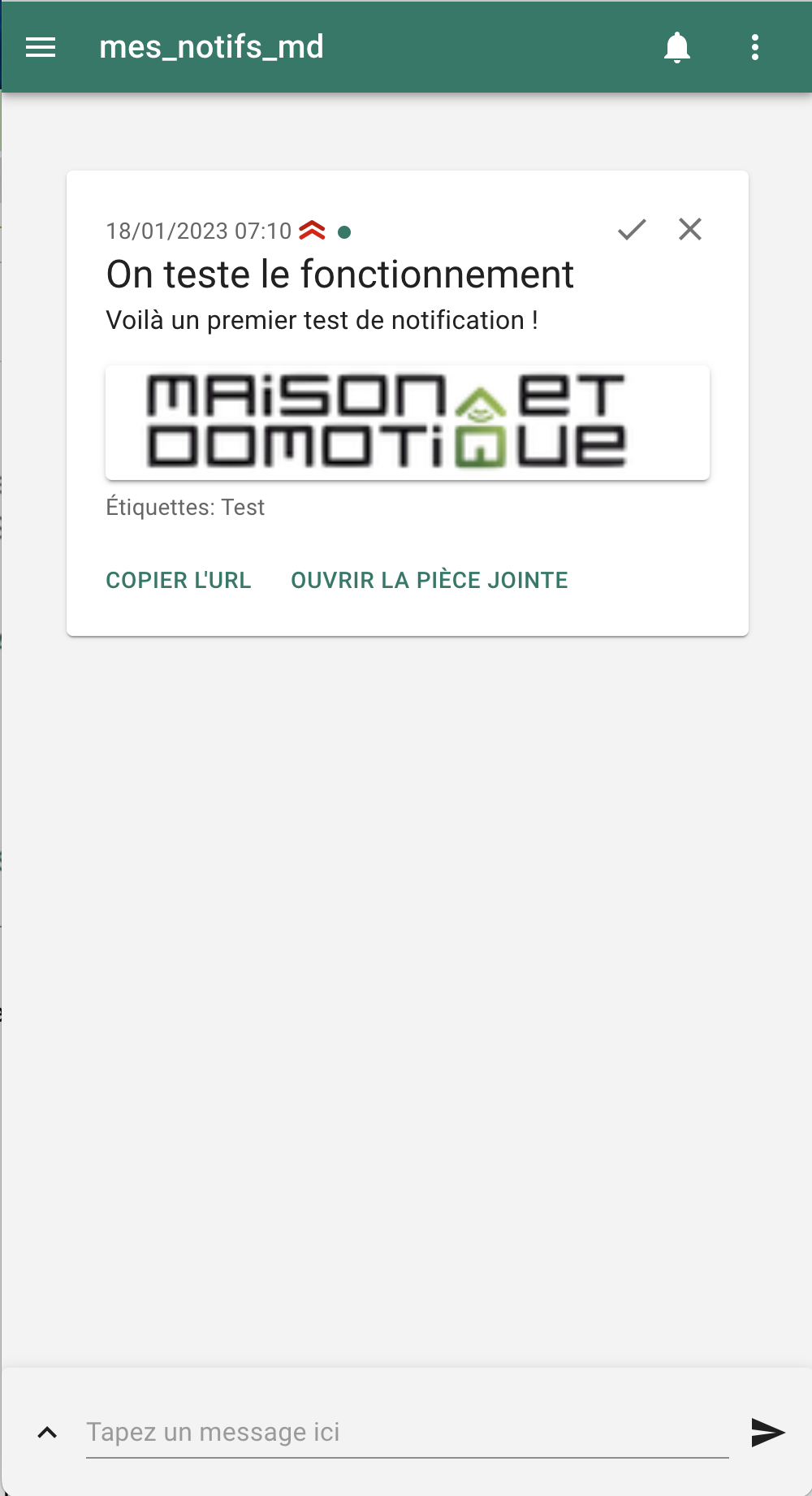
Task: Expand the publish options chevron
Action: click(47, 1433)
